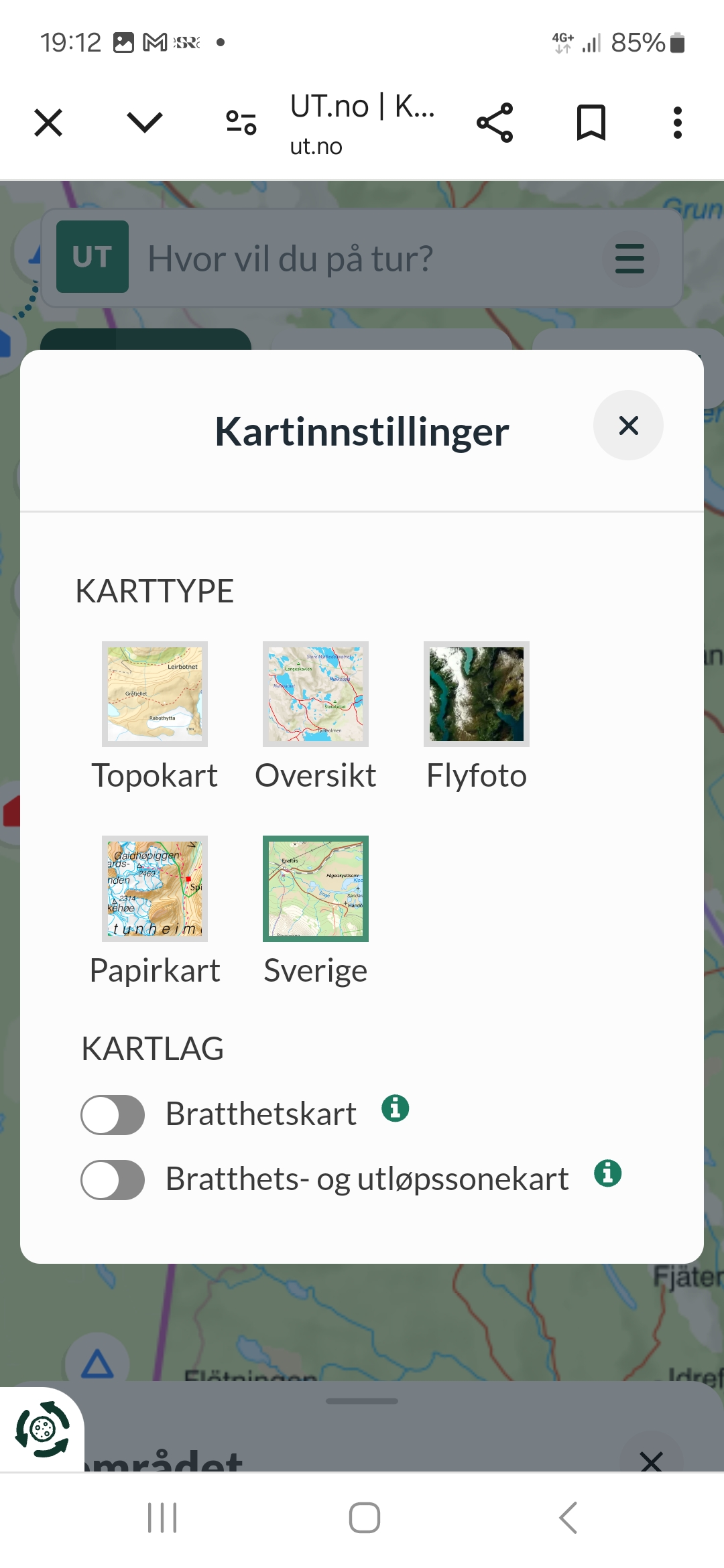Turn on Bratthets- og utløpssonekart layer
The width and height of the screenshot is (724, 1568).
coord(113,1180)
